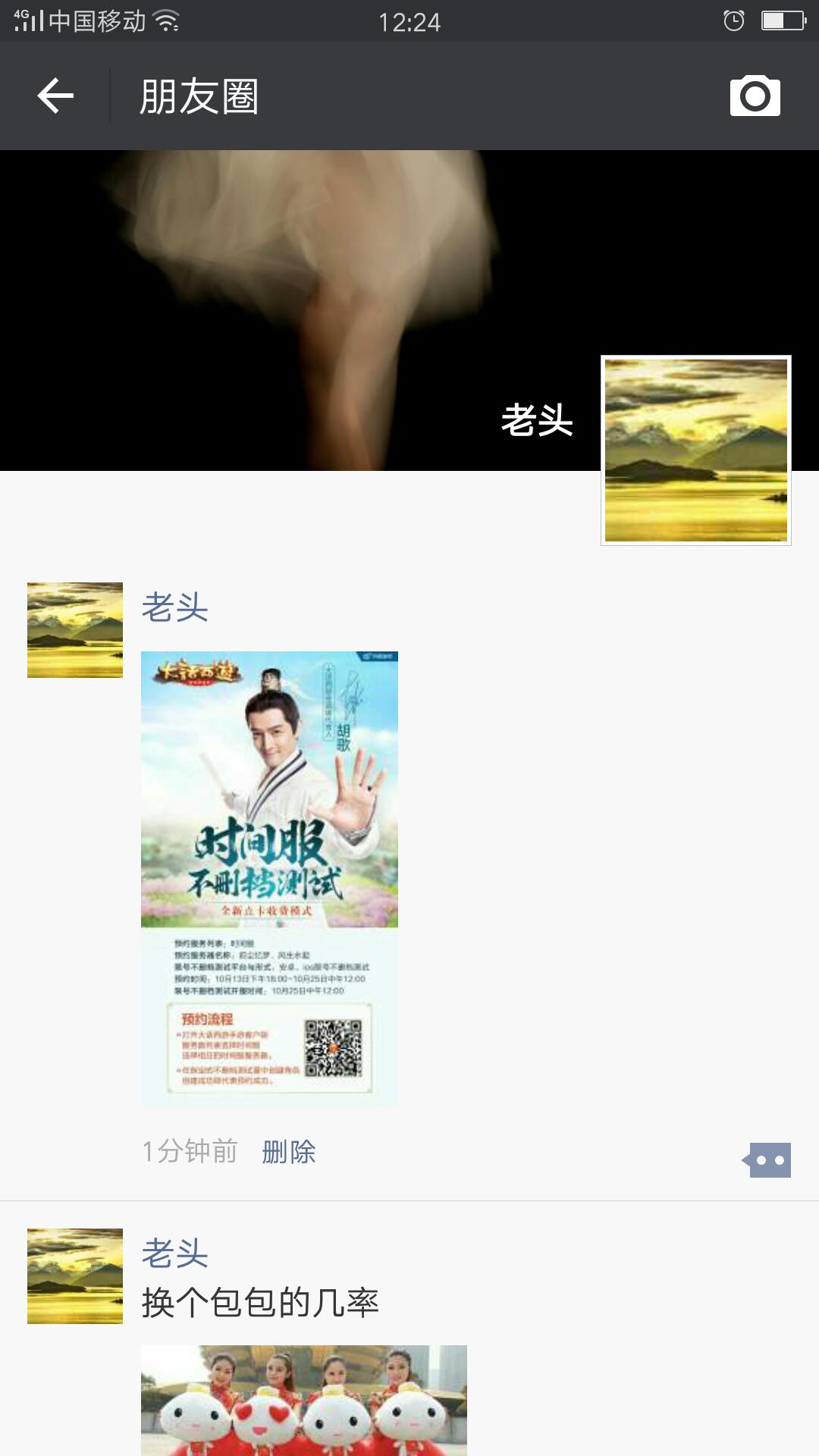Open the large 老头 profile avatar
Image resolution: width=819 pixels, height=1456 pixels.
695,450
